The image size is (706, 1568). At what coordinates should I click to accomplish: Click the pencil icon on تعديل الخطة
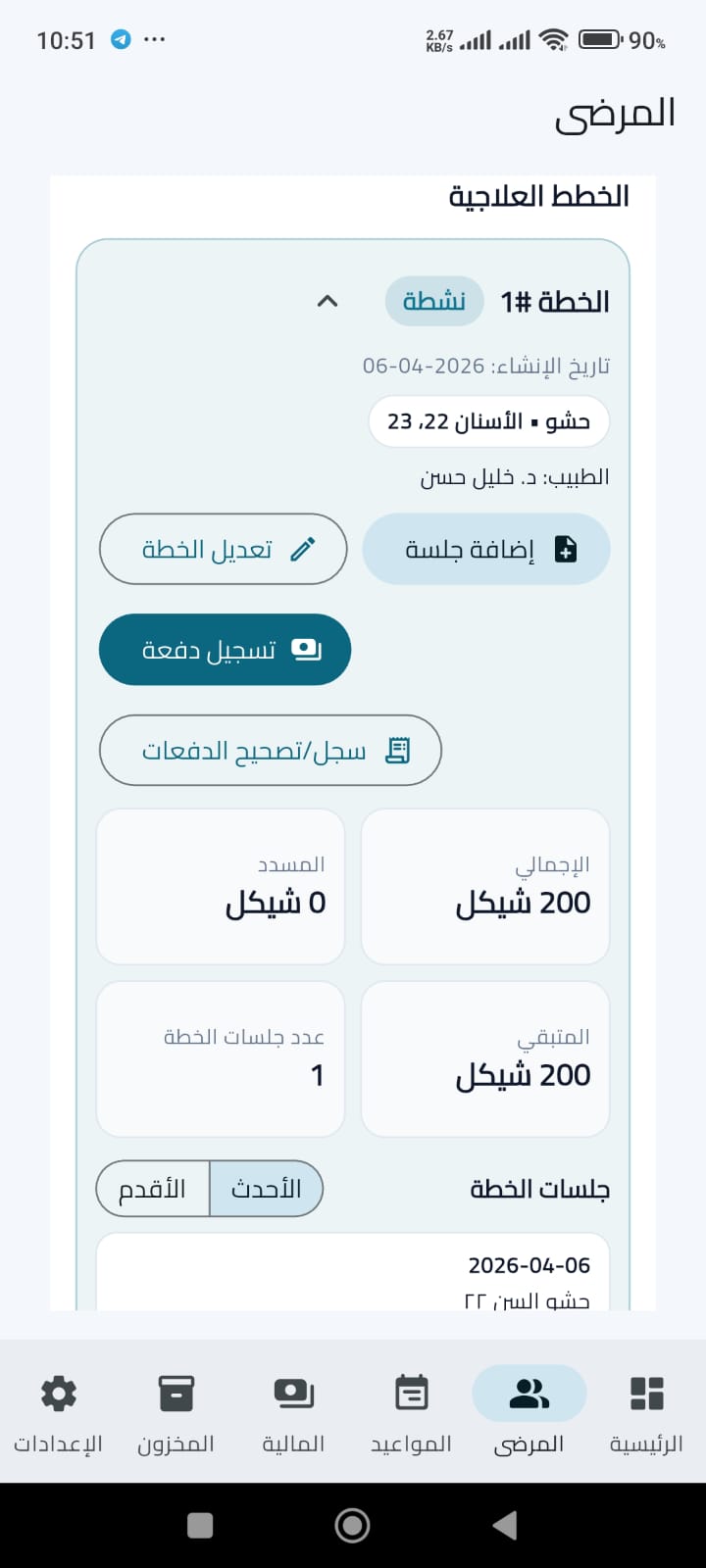304,550
